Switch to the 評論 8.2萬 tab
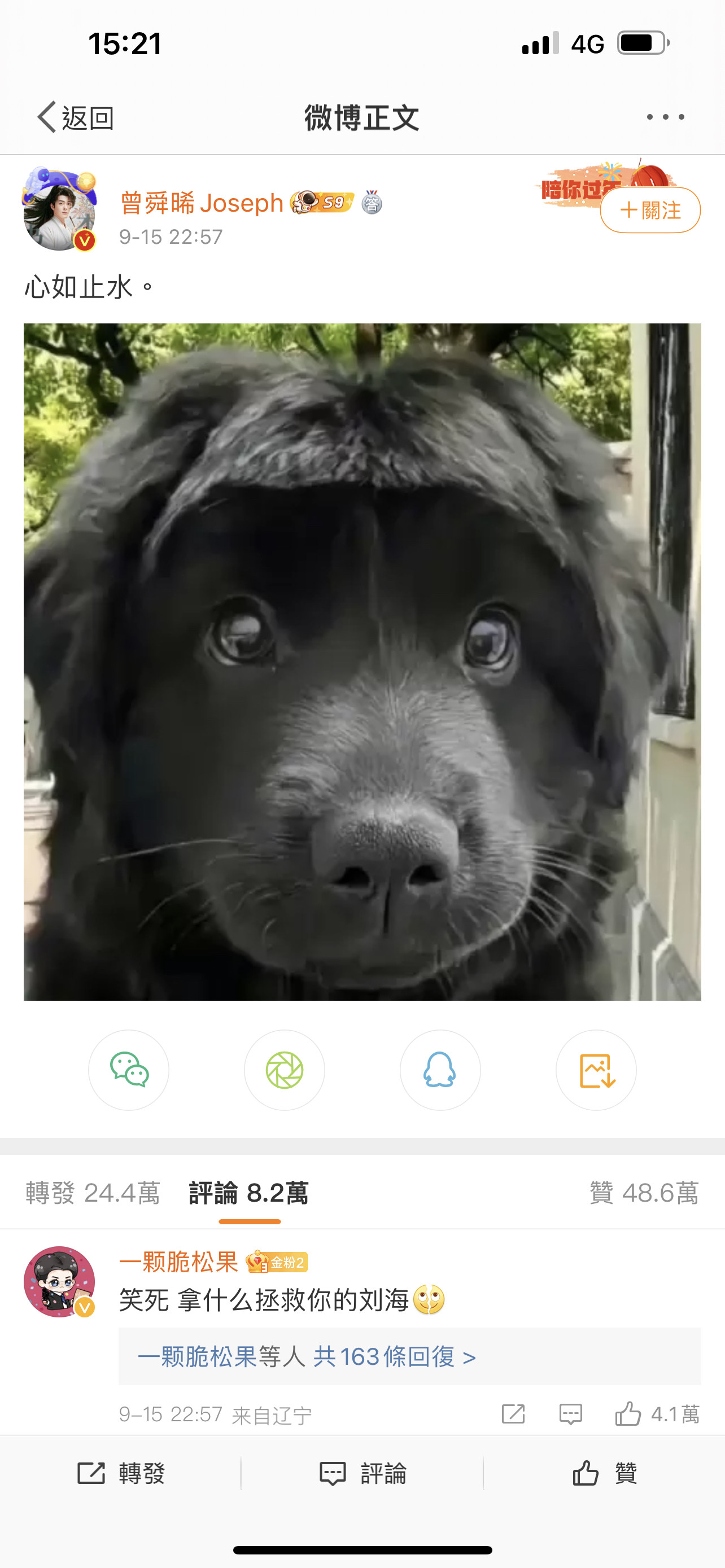The image size is (725, 1568). (248, 1193)
